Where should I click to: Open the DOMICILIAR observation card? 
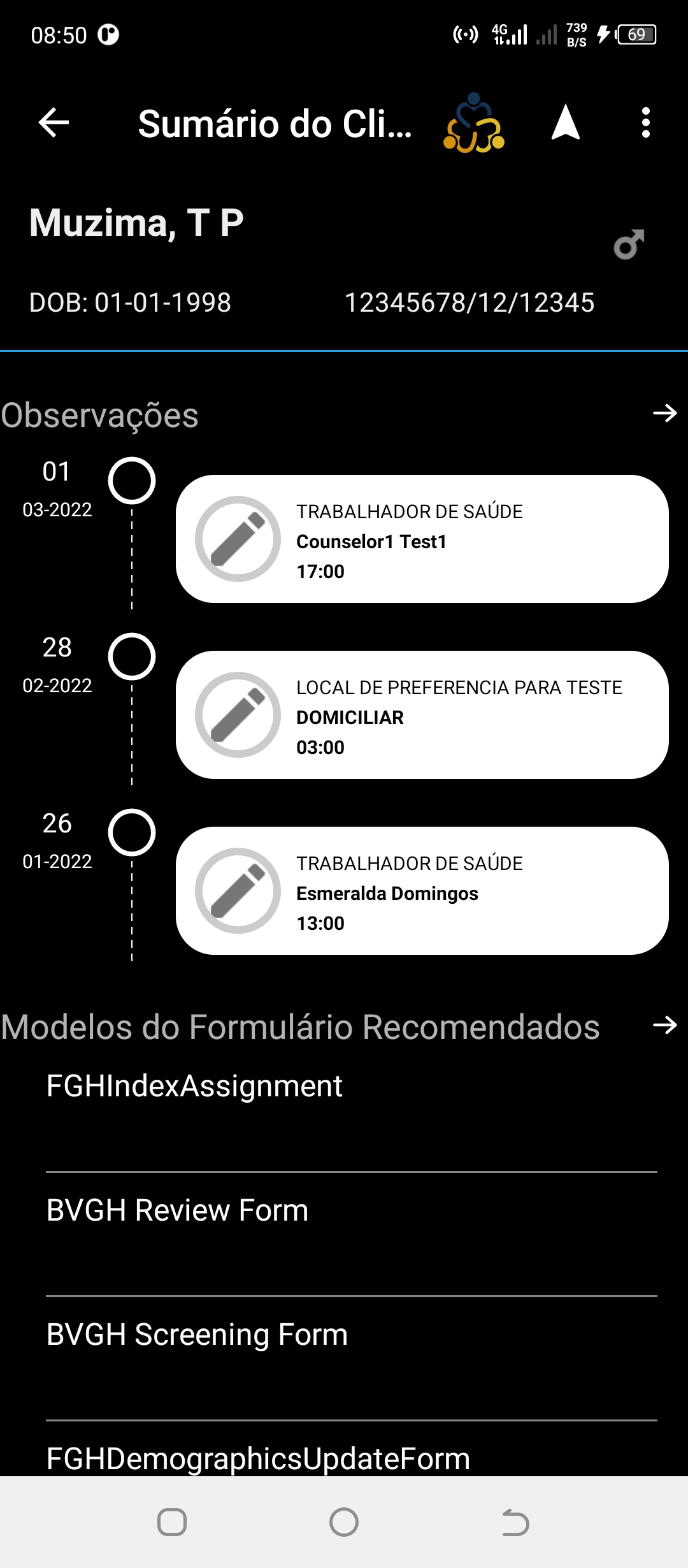pyautogui.click(x=422, y=715)
